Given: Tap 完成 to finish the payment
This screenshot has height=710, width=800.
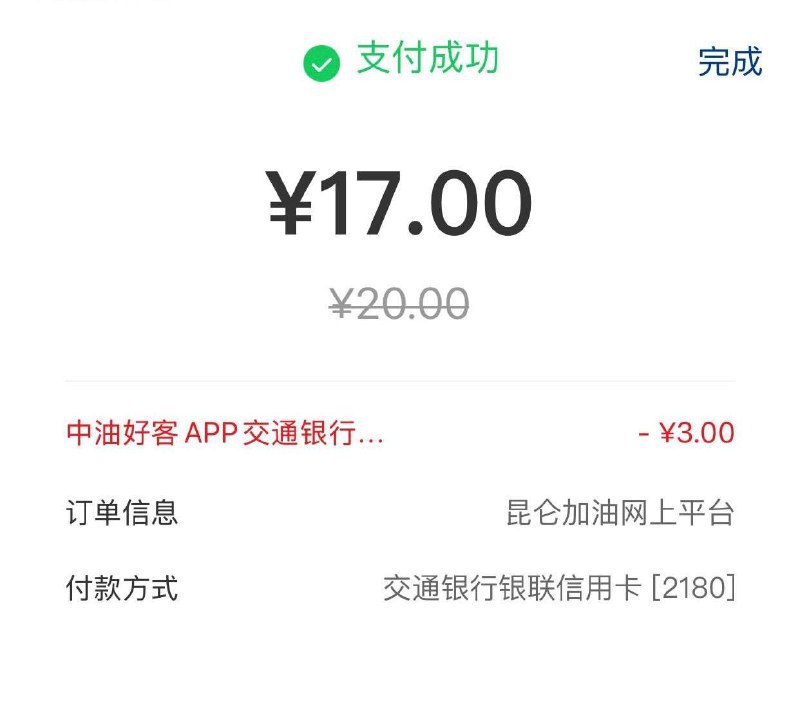Looking at the screenshot, I should (730, 62).
